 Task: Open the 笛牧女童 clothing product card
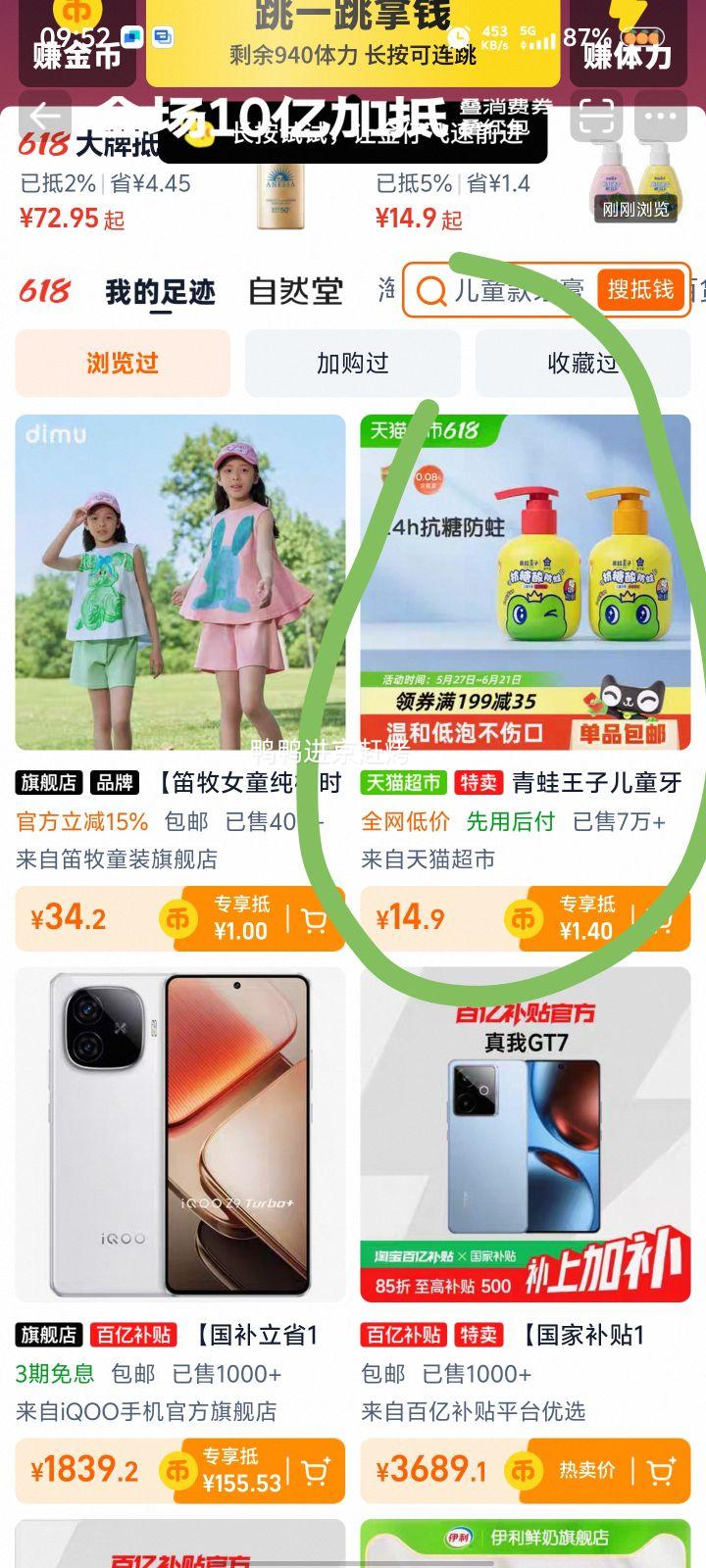(180, 582)
